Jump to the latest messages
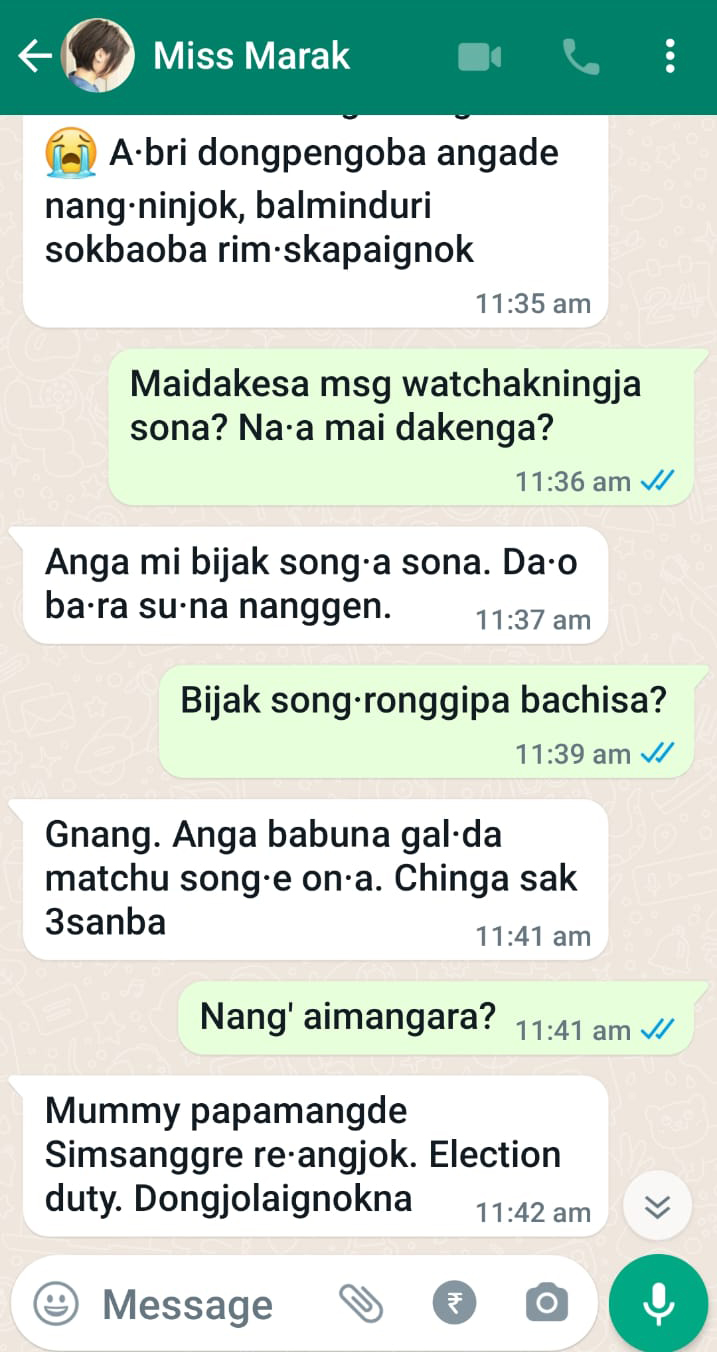 tap(657, 1206)
